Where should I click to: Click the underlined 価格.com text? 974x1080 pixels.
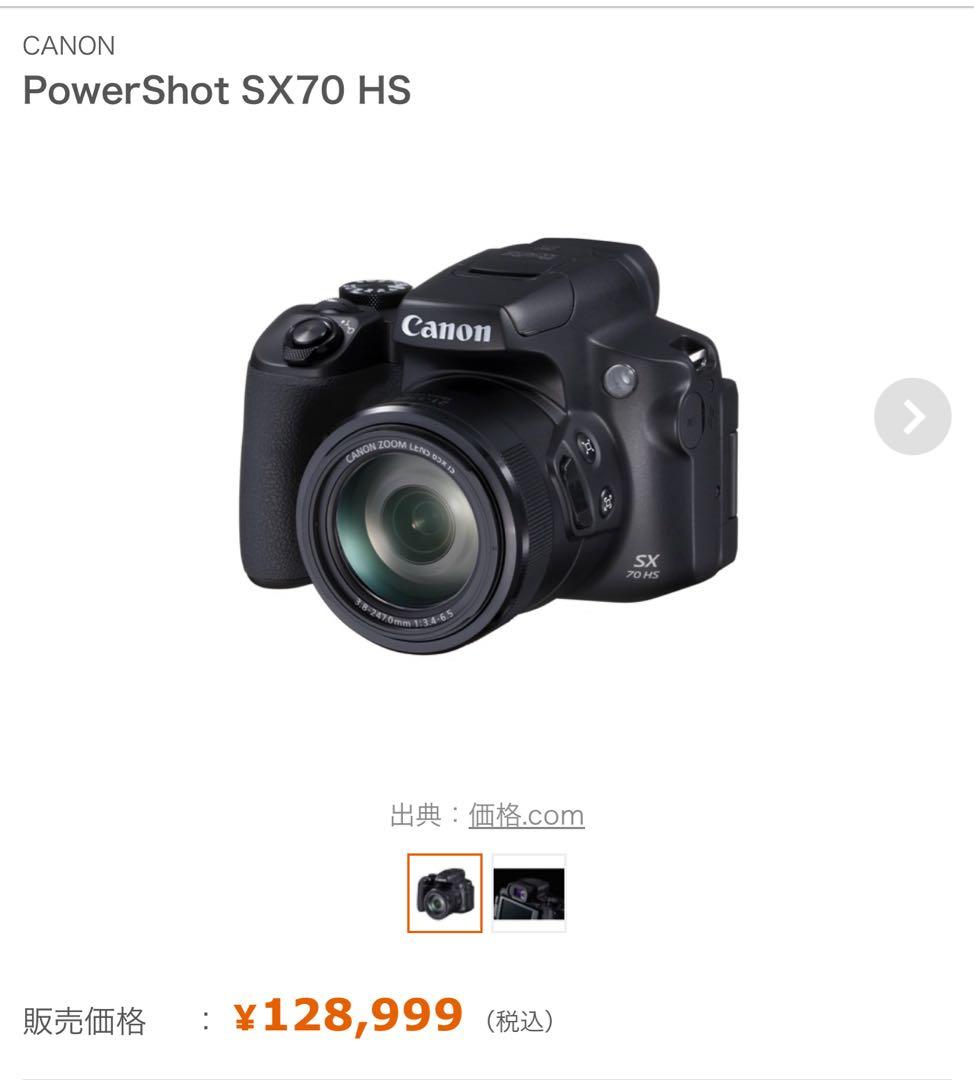point(525,814)
